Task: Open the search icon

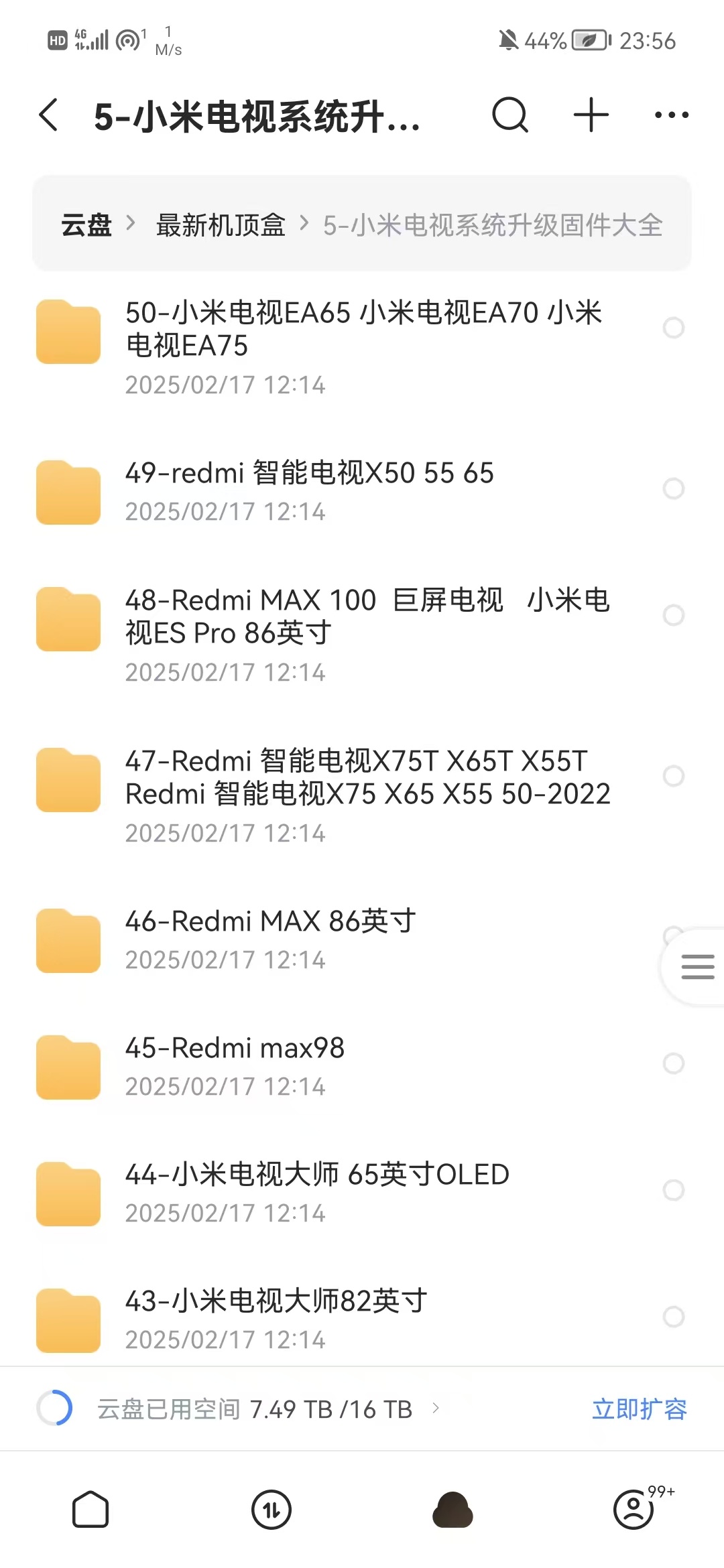Action: click(511, 114)
